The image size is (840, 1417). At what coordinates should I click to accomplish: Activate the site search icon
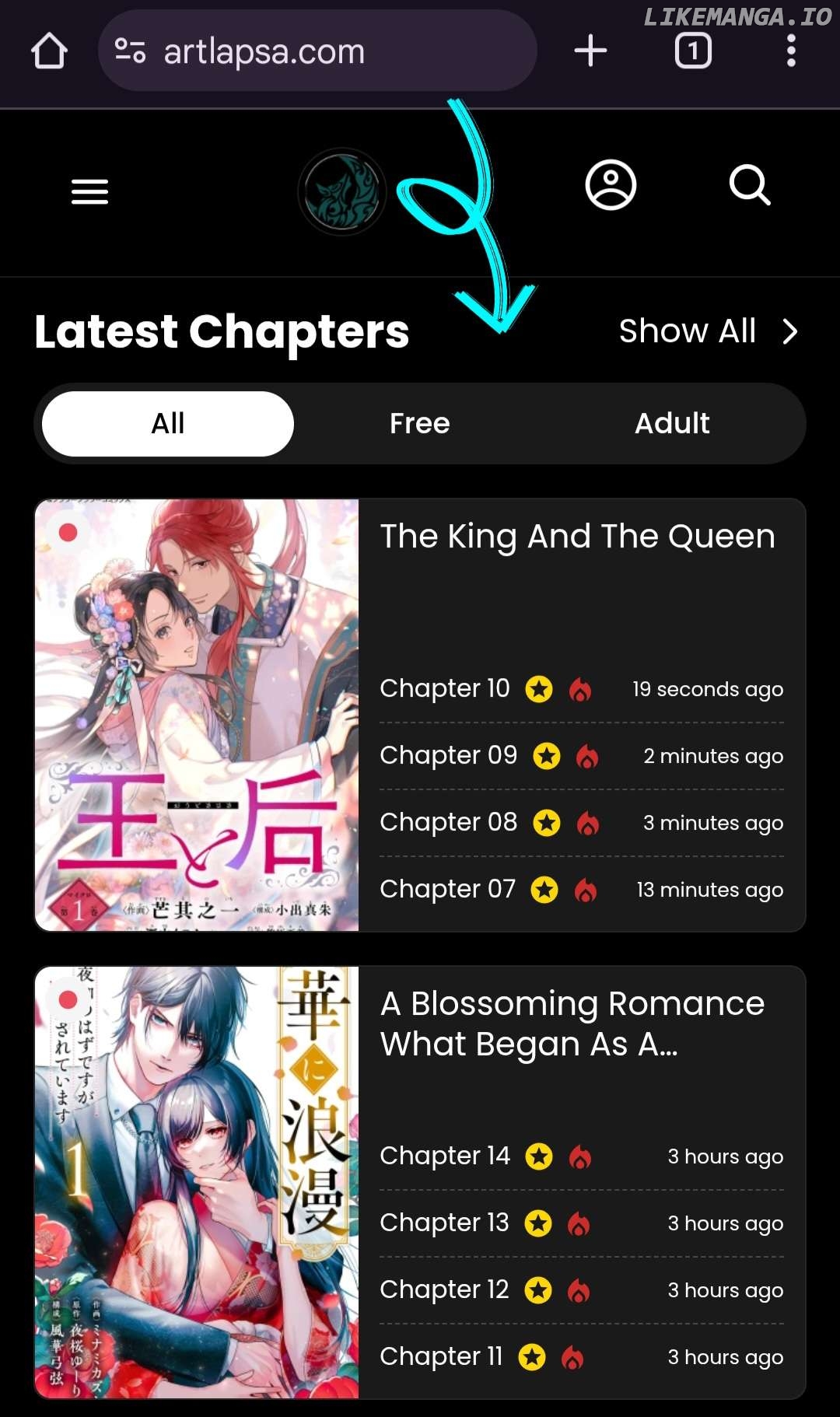point(749,185)
